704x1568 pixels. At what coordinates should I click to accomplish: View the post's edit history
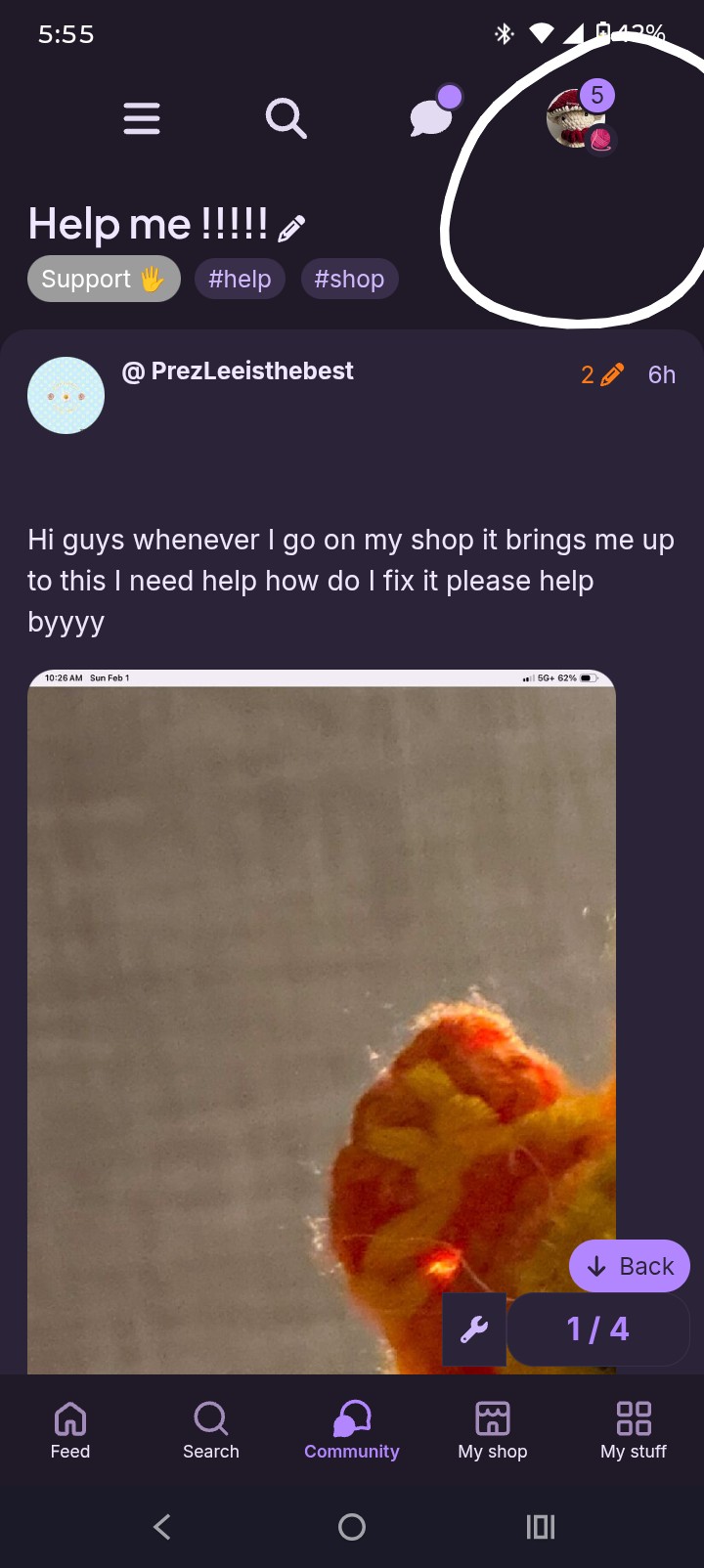click(x=601, y=375)
